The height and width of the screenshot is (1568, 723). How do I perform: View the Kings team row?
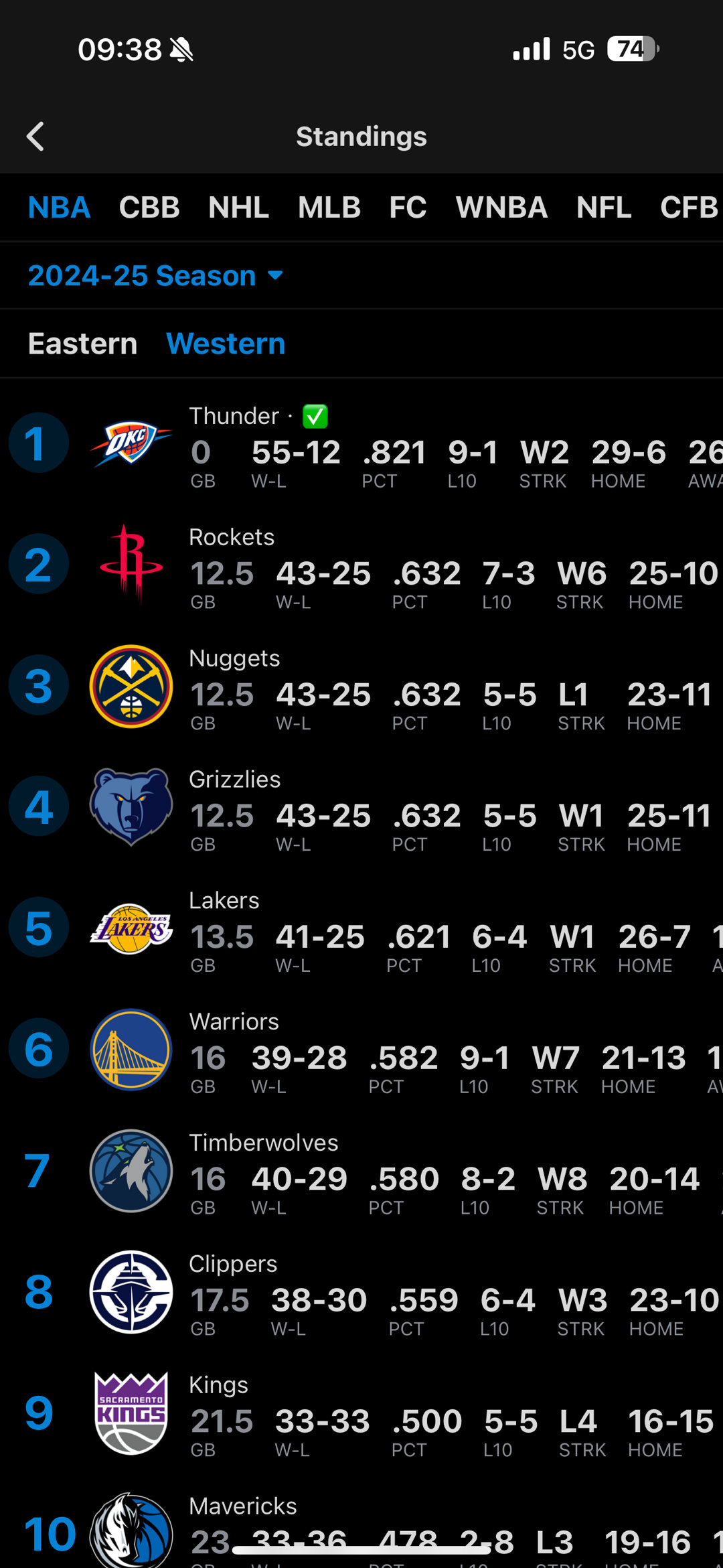click(x=361, y=1413)
